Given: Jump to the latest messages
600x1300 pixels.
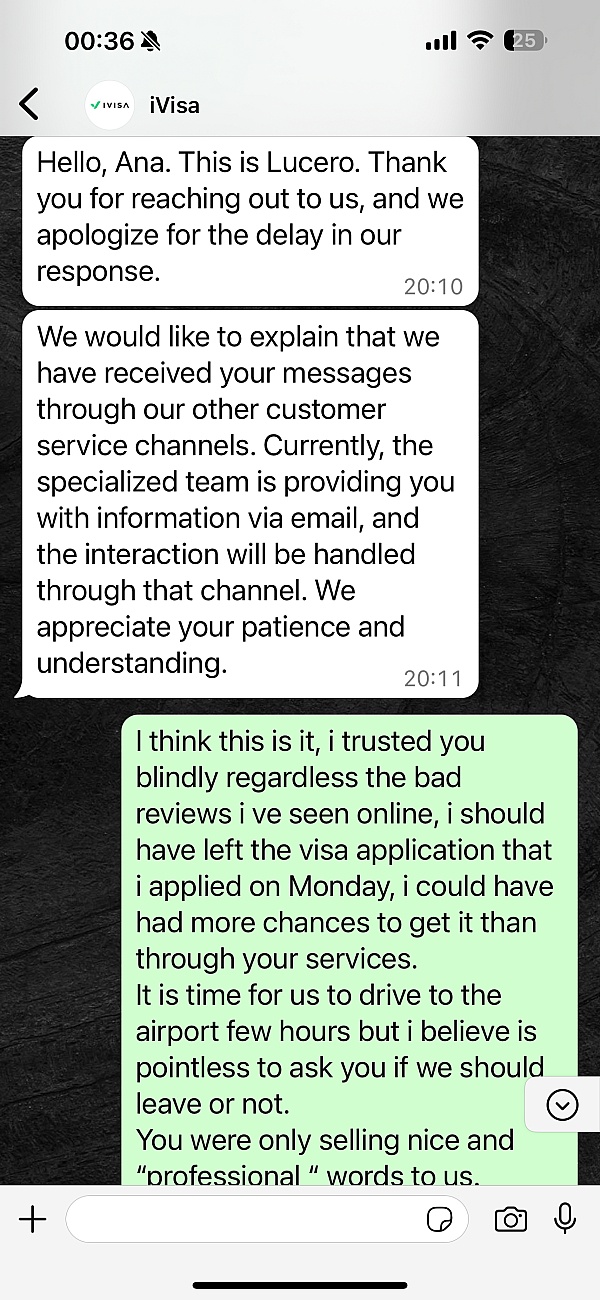Looking at the screenshot, I should (x=563, y=1105).
